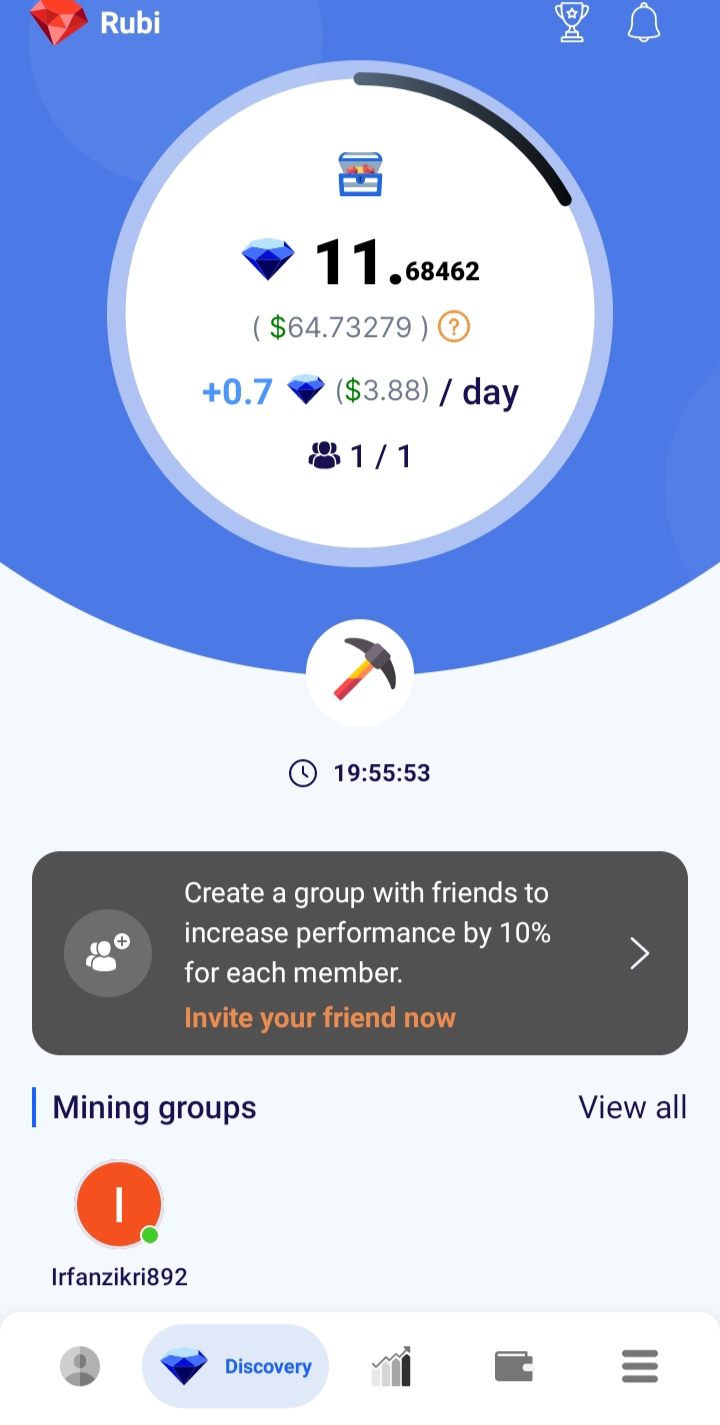The image size is (720, 1425).
Task: View all mining groups
Action: (x=632, y=1107)
